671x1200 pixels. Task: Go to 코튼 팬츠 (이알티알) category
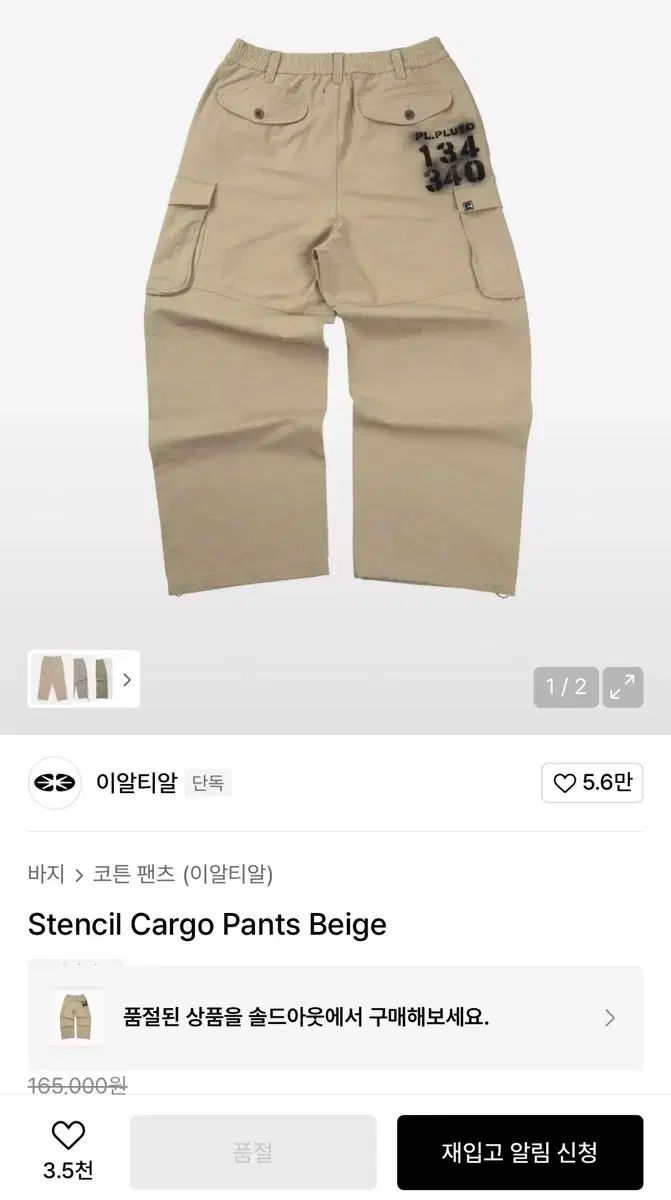pos(183,874)
